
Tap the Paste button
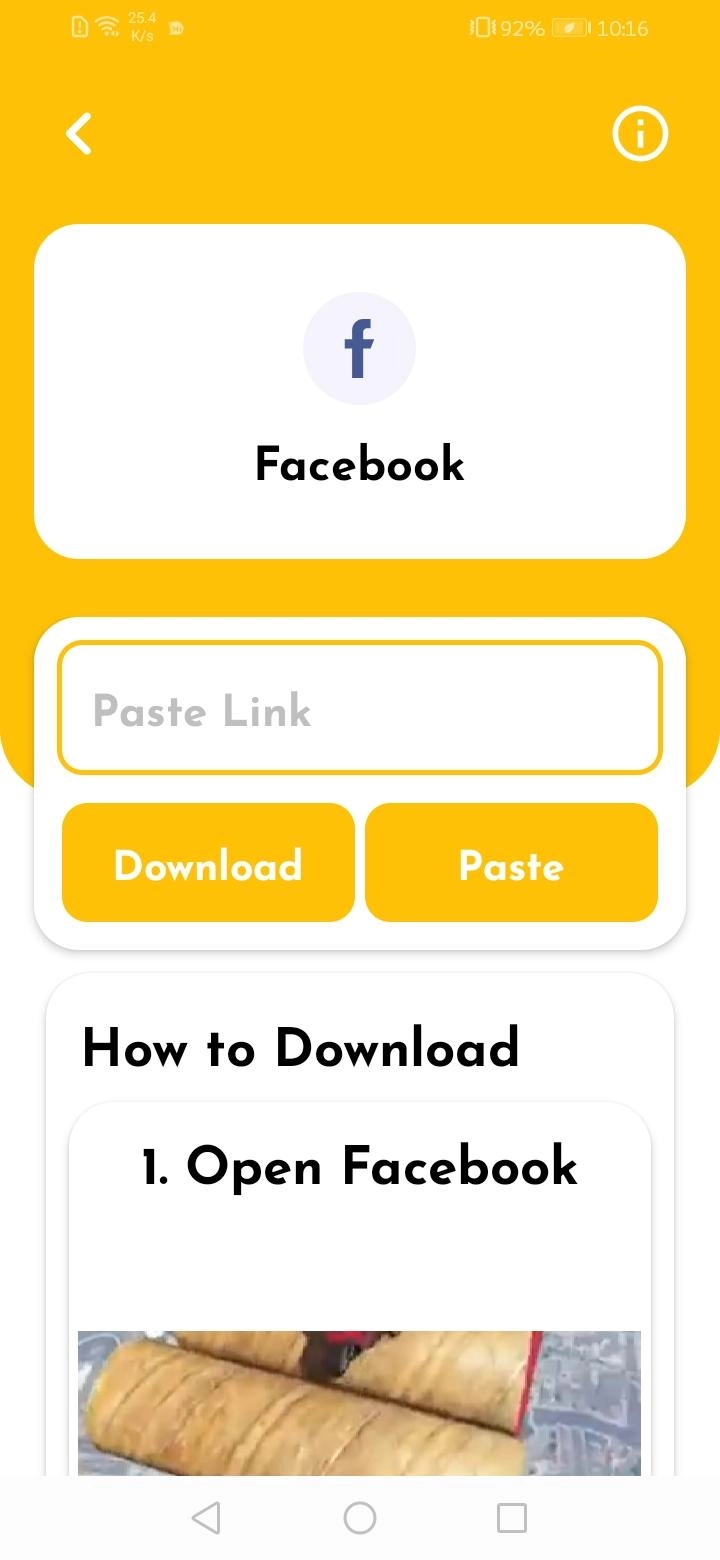[x=511, y=863]
